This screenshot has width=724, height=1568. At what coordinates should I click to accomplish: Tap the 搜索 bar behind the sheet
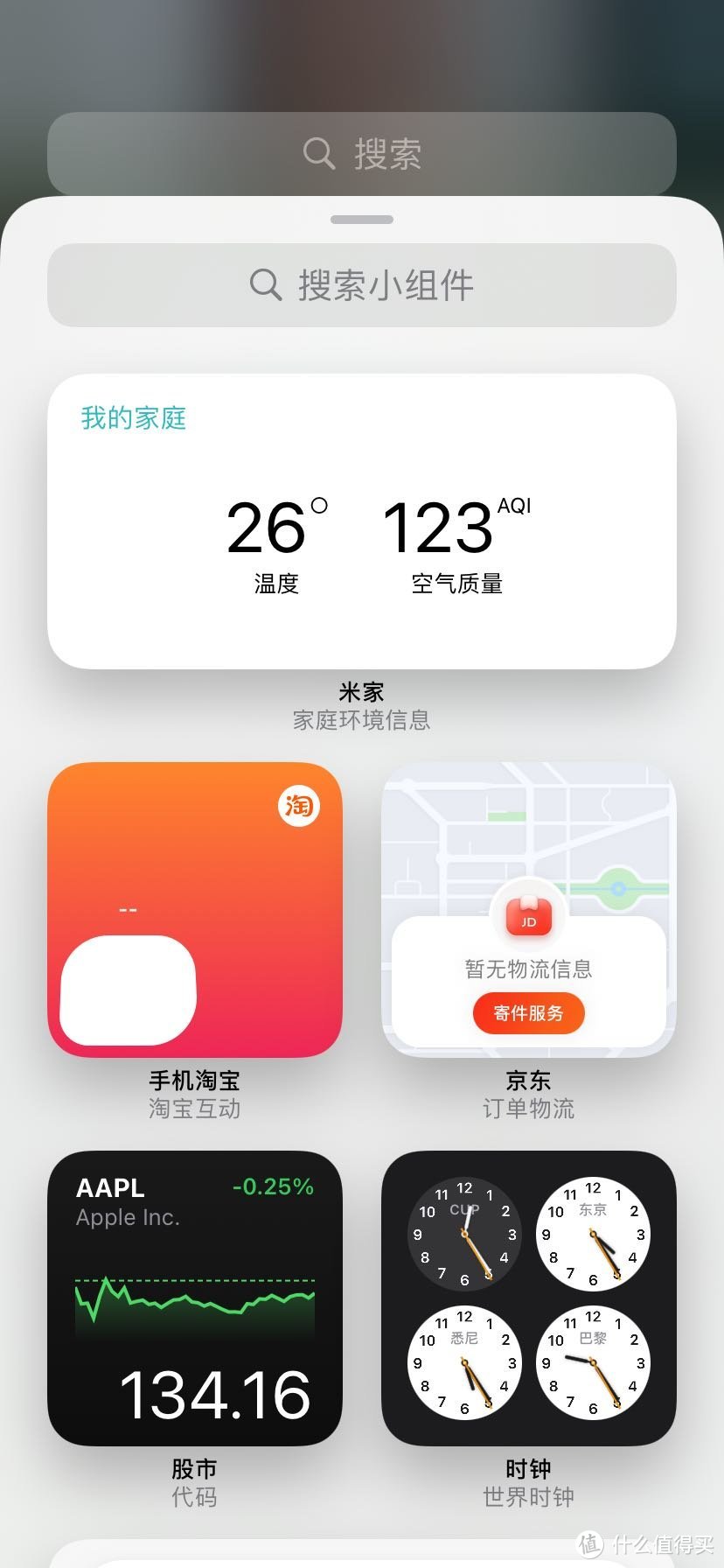pyautogui.click(x=362, y=154)
